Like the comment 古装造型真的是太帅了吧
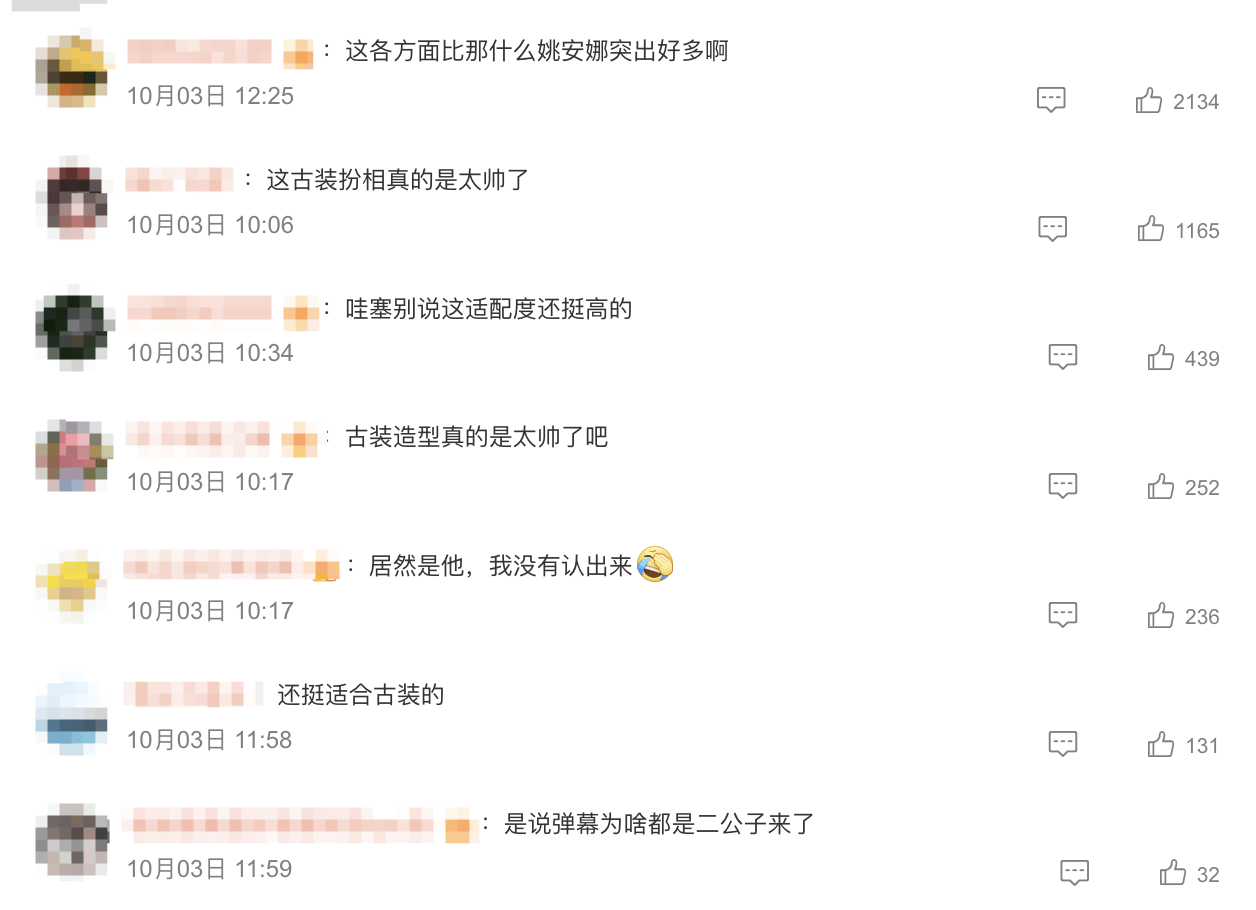The height and width of the screenshot is (910, 1256). click(1161, 486)
